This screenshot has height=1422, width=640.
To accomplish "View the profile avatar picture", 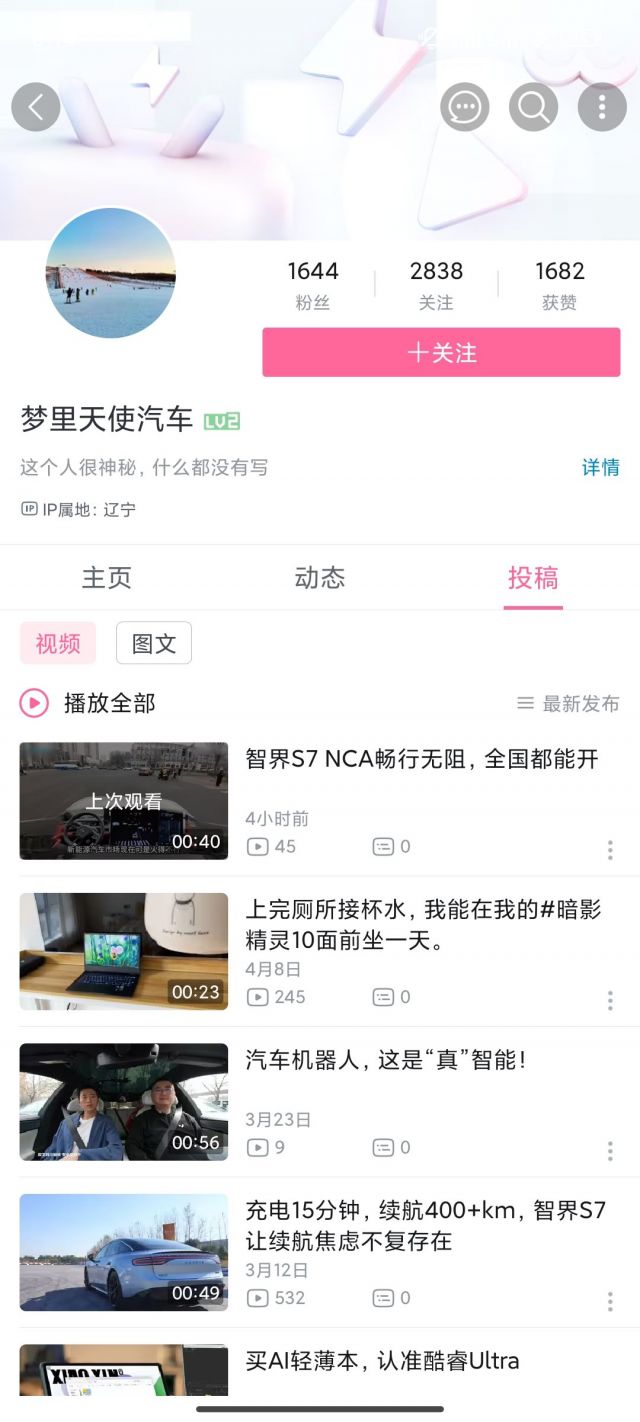I will [110, 273].
